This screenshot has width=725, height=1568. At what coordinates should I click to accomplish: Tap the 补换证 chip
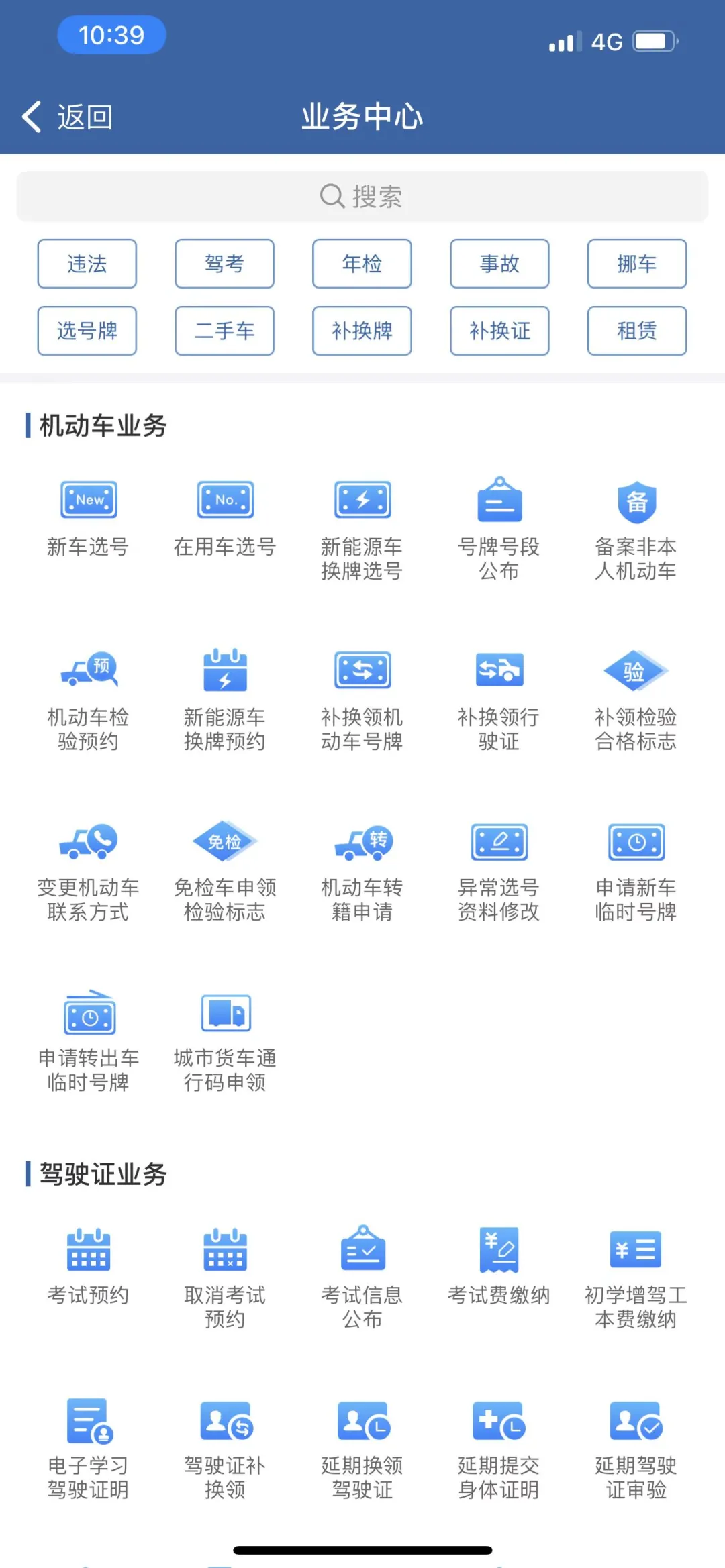tap(499, 331)
